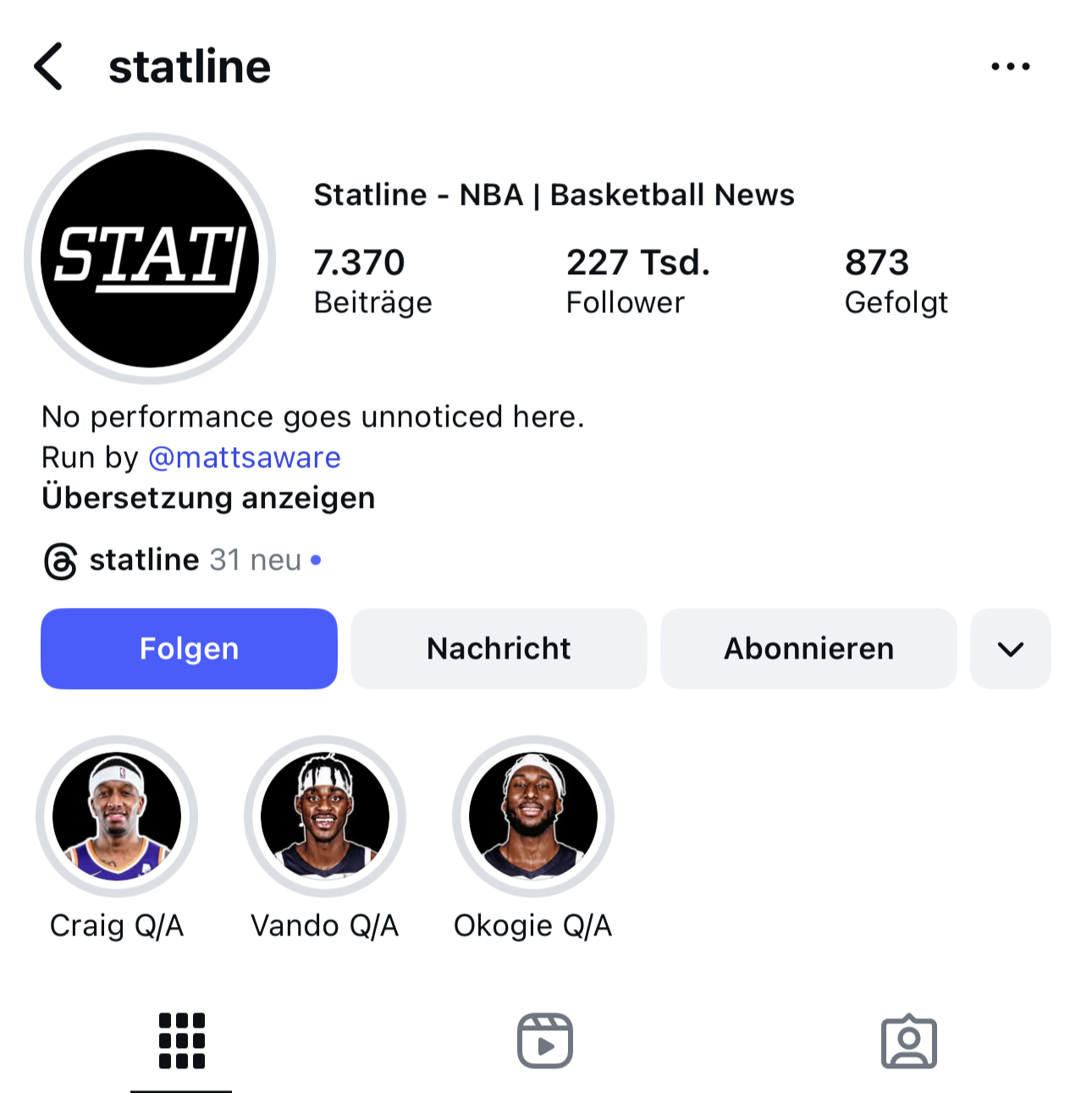
Task: View the 227 Tsd. Follower list
Action: 637,280
